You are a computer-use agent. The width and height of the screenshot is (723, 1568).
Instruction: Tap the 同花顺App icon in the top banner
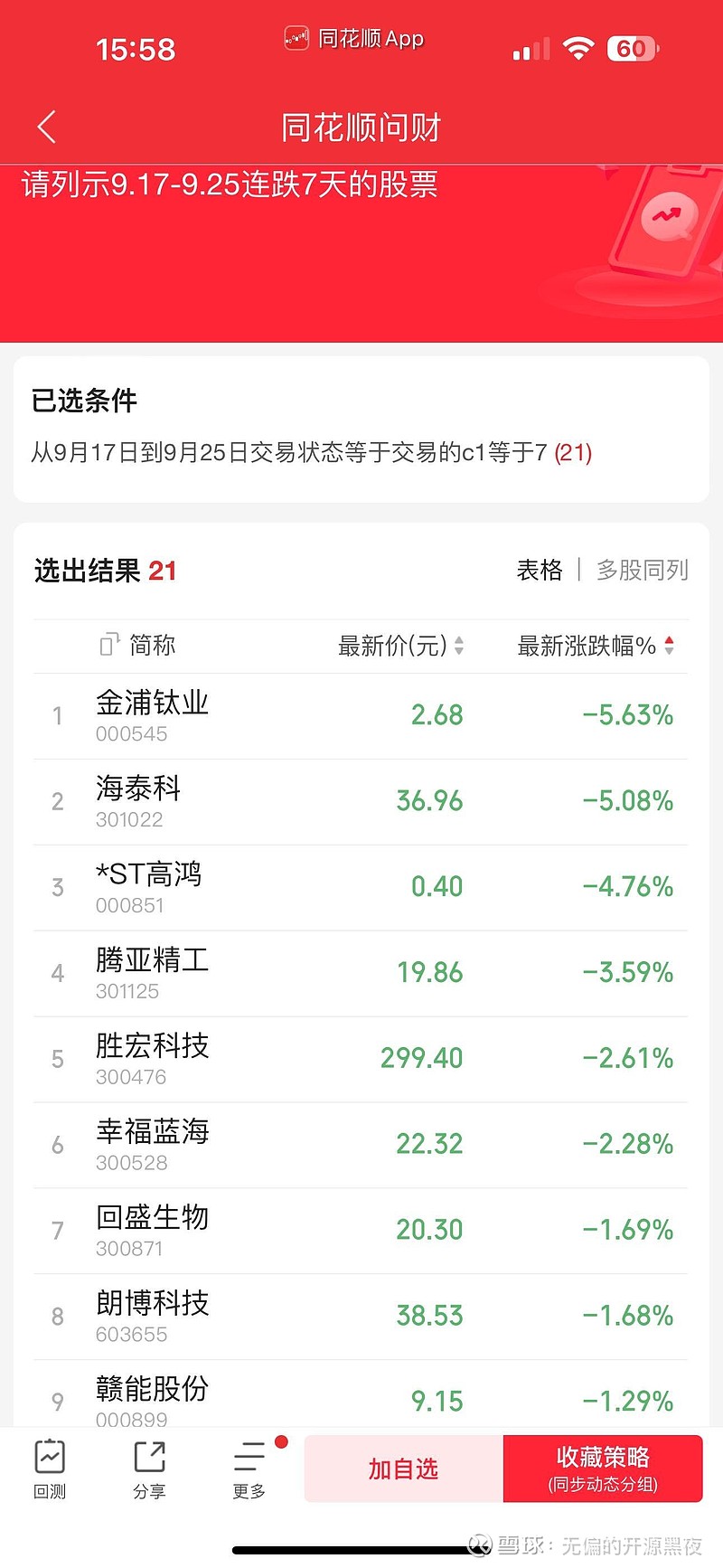296,38
